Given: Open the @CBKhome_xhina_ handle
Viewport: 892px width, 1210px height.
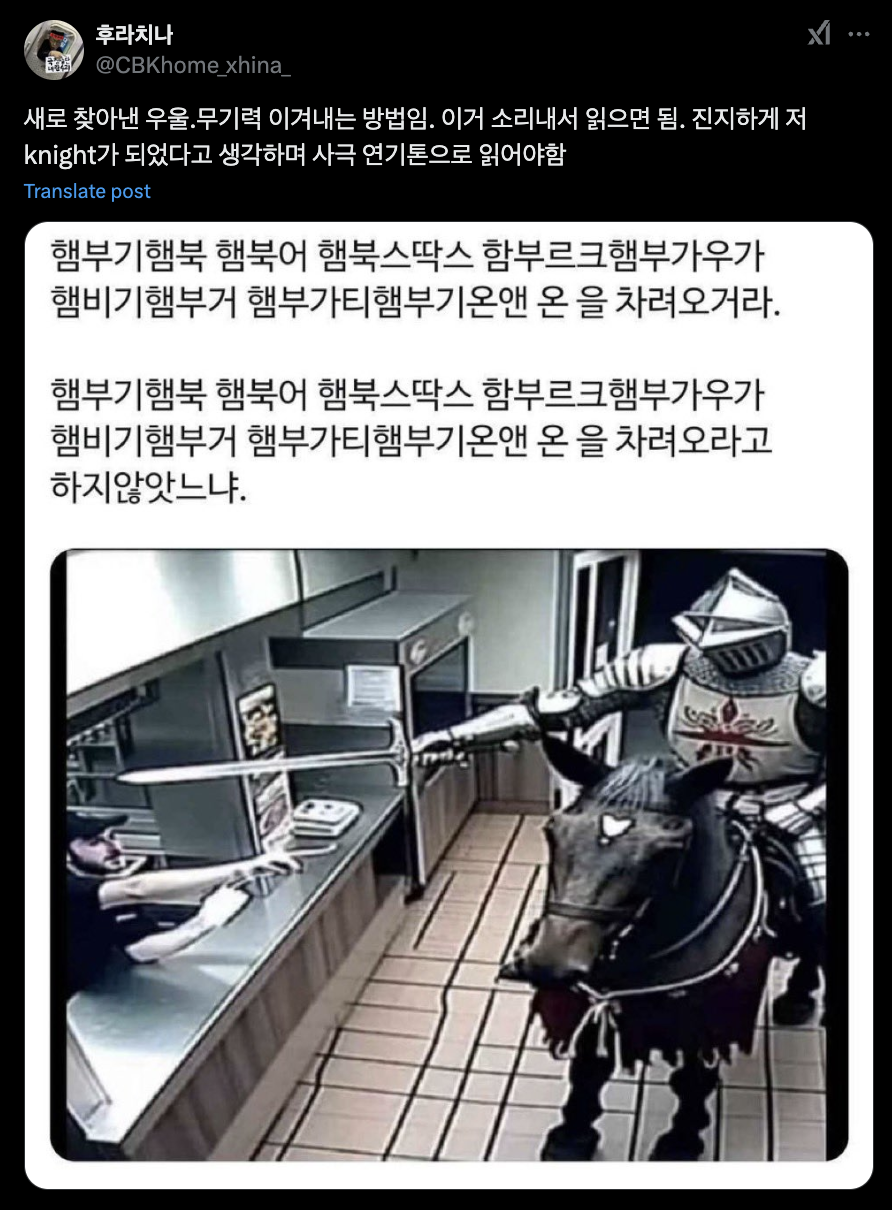Looking at the screenshot, I should [192, 67].
